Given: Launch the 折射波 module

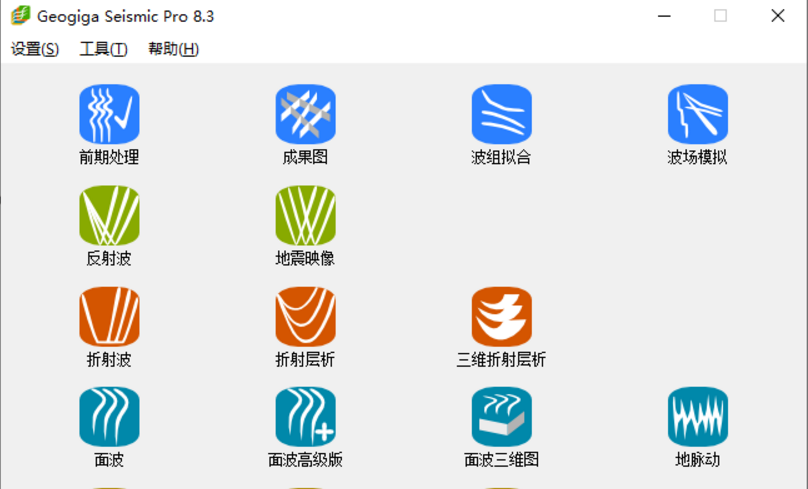Looking at the screenshot, I should pyautogui.click(x=109, y=316).
